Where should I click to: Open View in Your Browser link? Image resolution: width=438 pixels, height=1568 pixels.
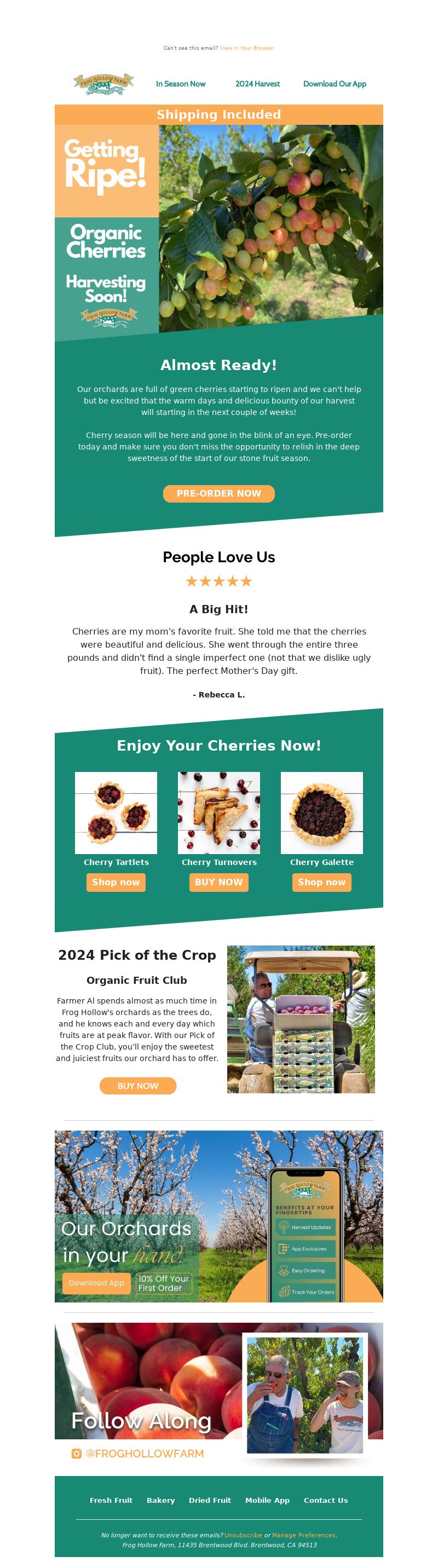[x=247, y=48]
